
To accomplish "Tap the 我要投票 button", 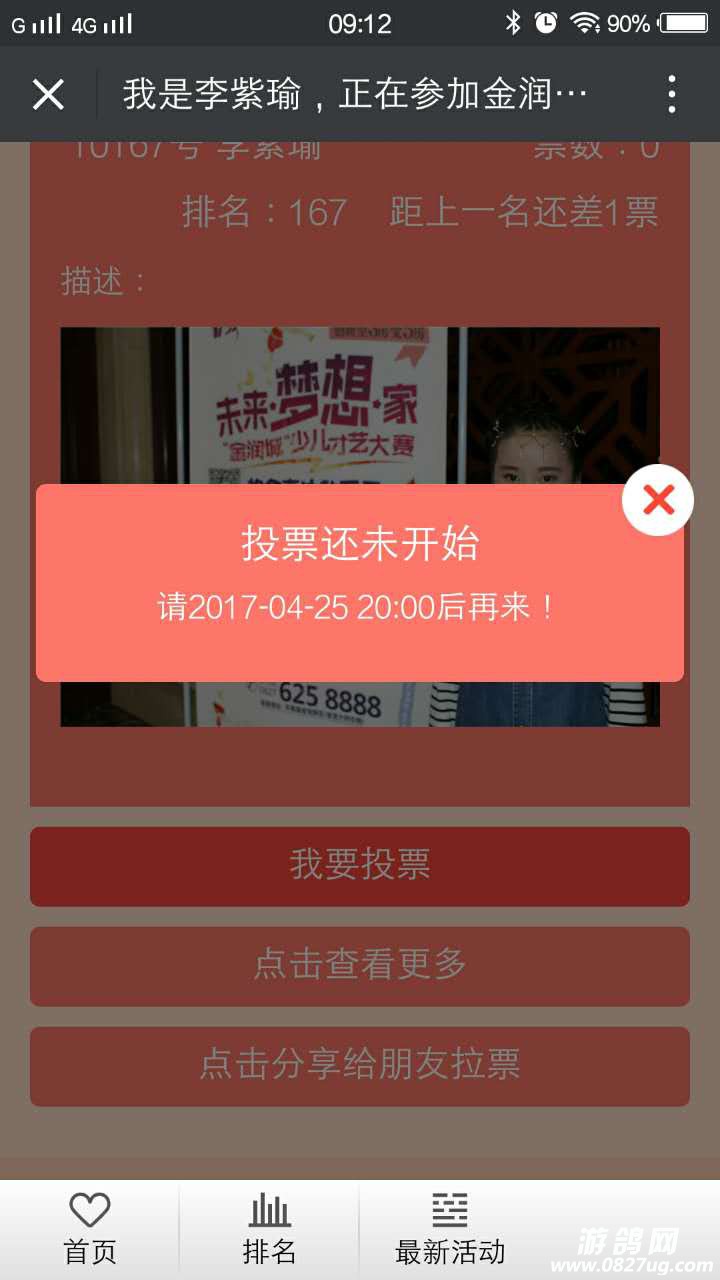I will coord(360,866).
